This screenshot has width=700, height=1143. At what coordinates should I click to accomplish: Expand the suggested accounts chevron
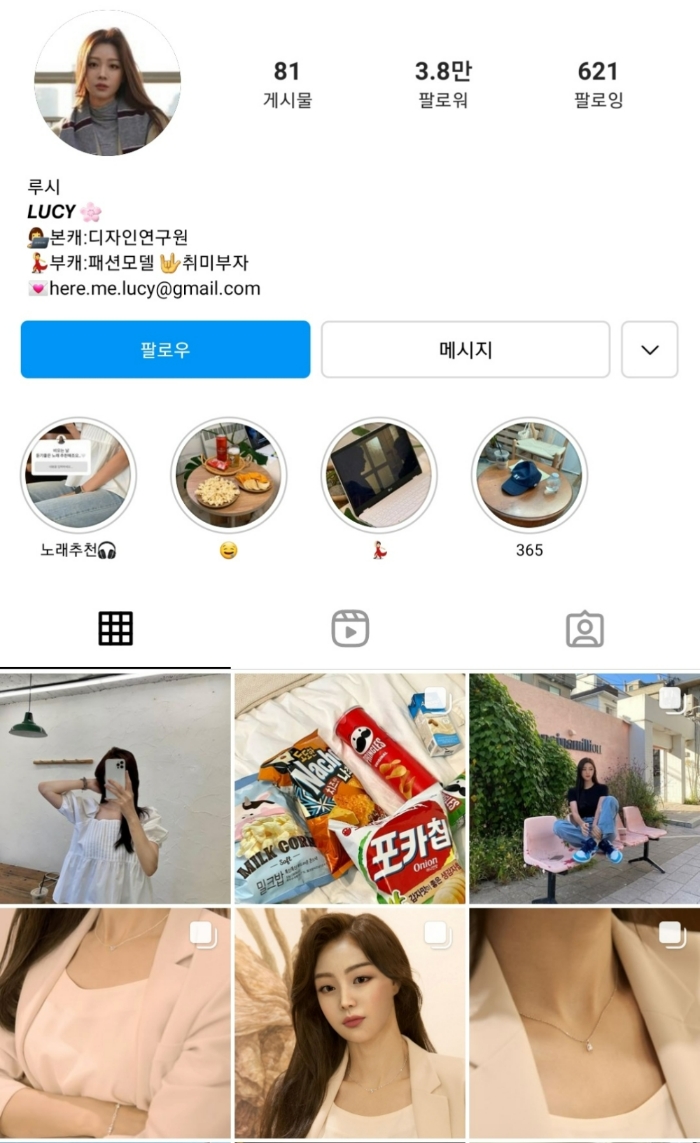click(650, 350)
